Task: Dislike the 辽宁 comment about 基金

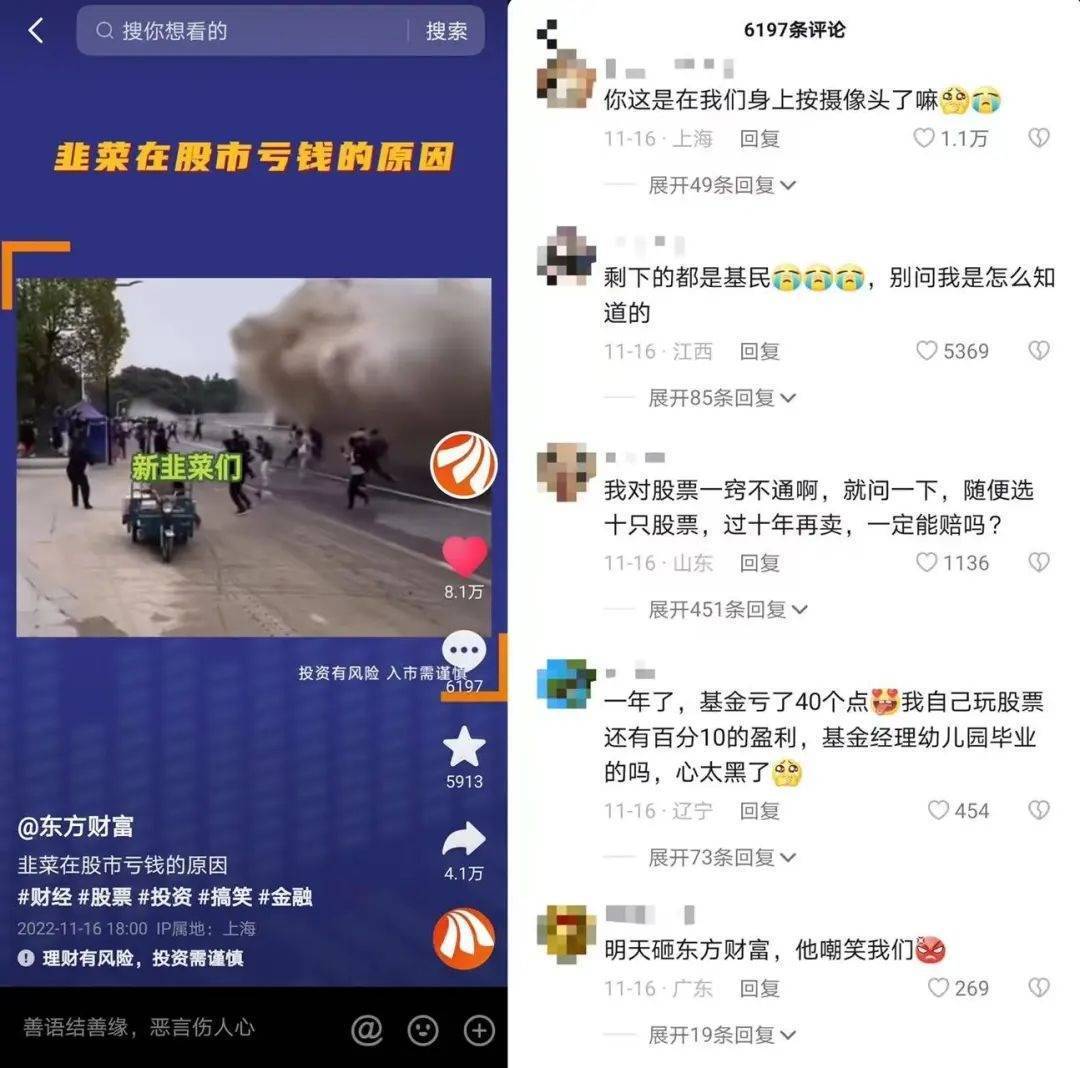Action: [x=1039, y=811]
